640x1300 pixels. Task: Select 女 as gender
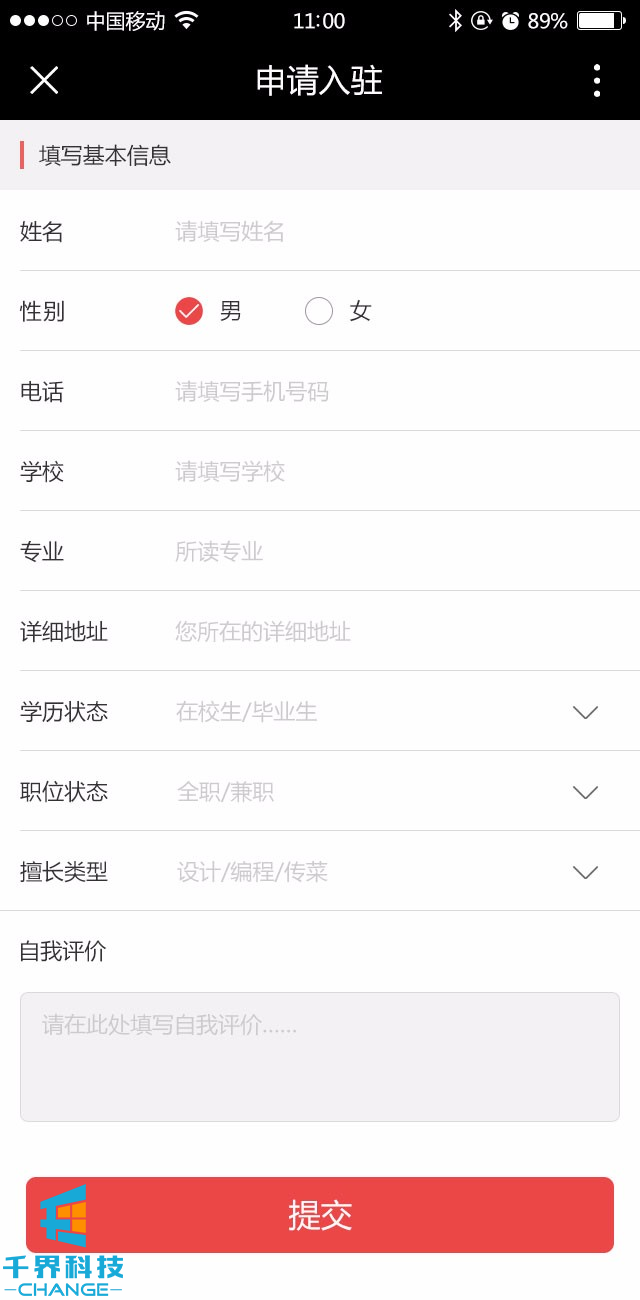319,311
